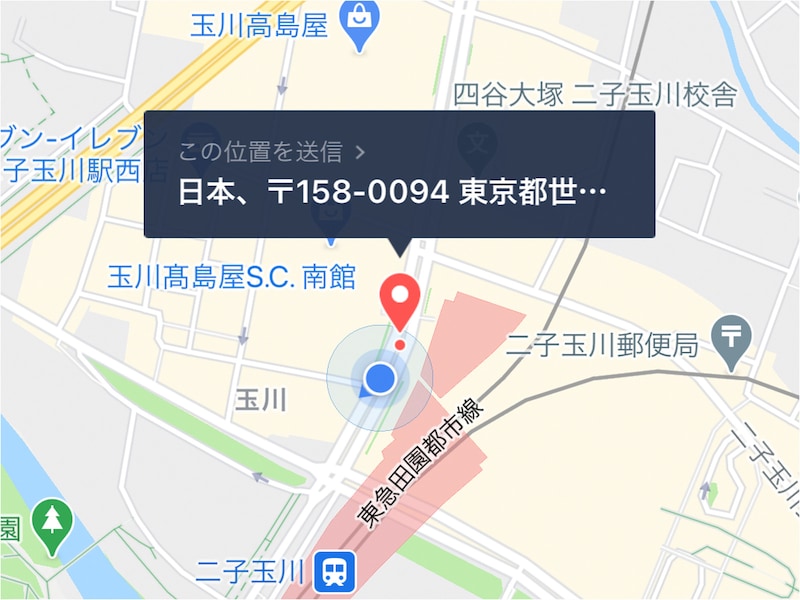Screen dimensions: 800x600
Task: Tap the blue current location dot
Action: 380,378
